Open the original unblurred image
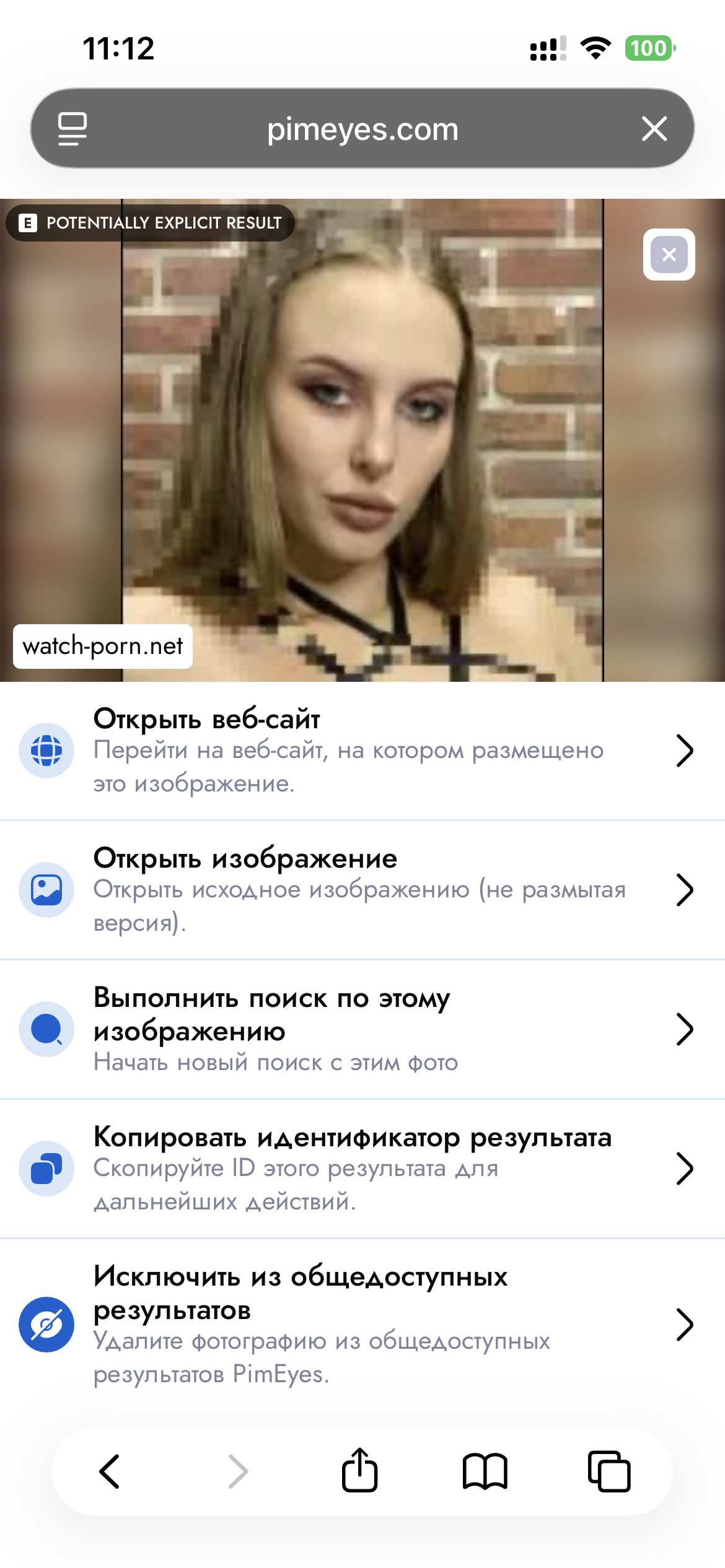725x1568 pixels. [x=362, y=890]
